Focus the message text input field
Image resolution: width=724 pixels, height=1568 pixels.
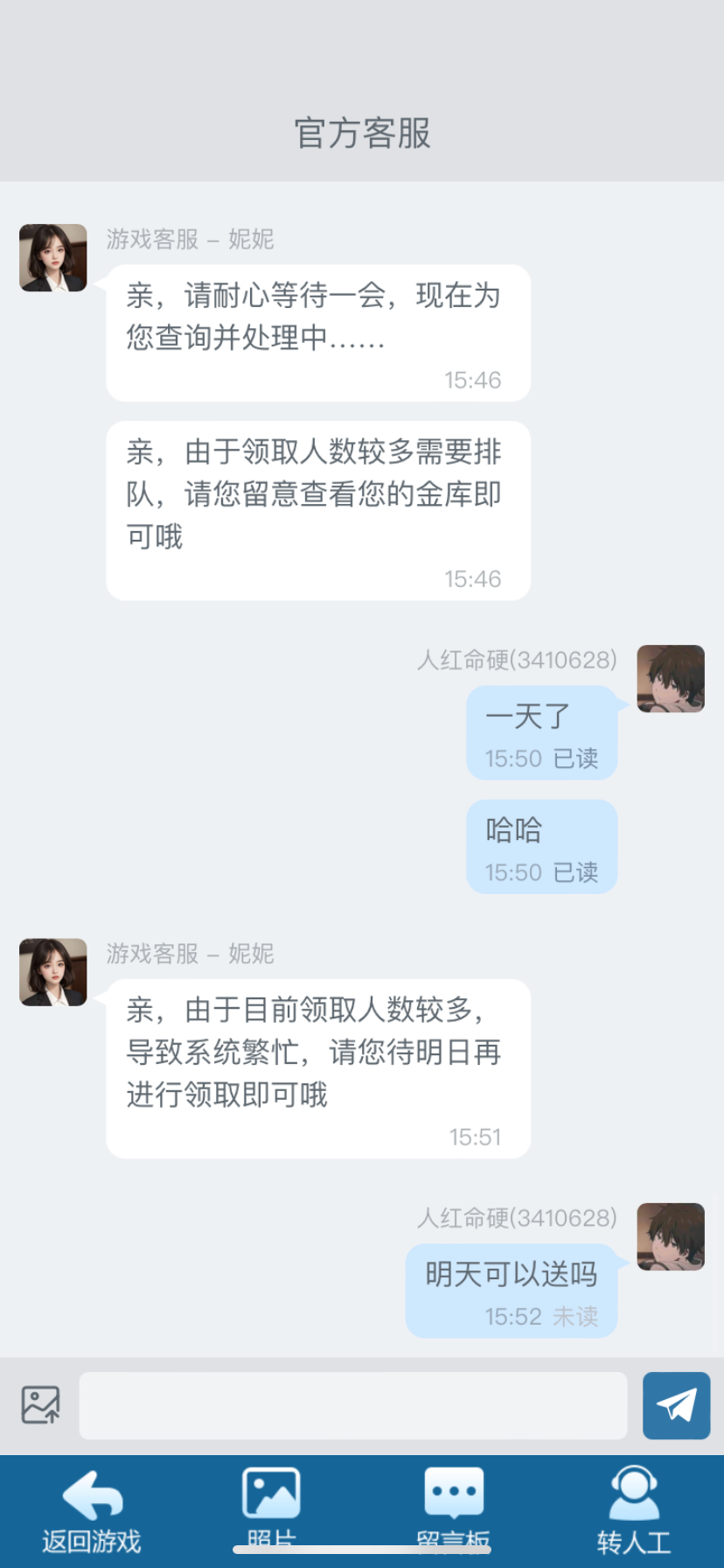coord(352,1405)
